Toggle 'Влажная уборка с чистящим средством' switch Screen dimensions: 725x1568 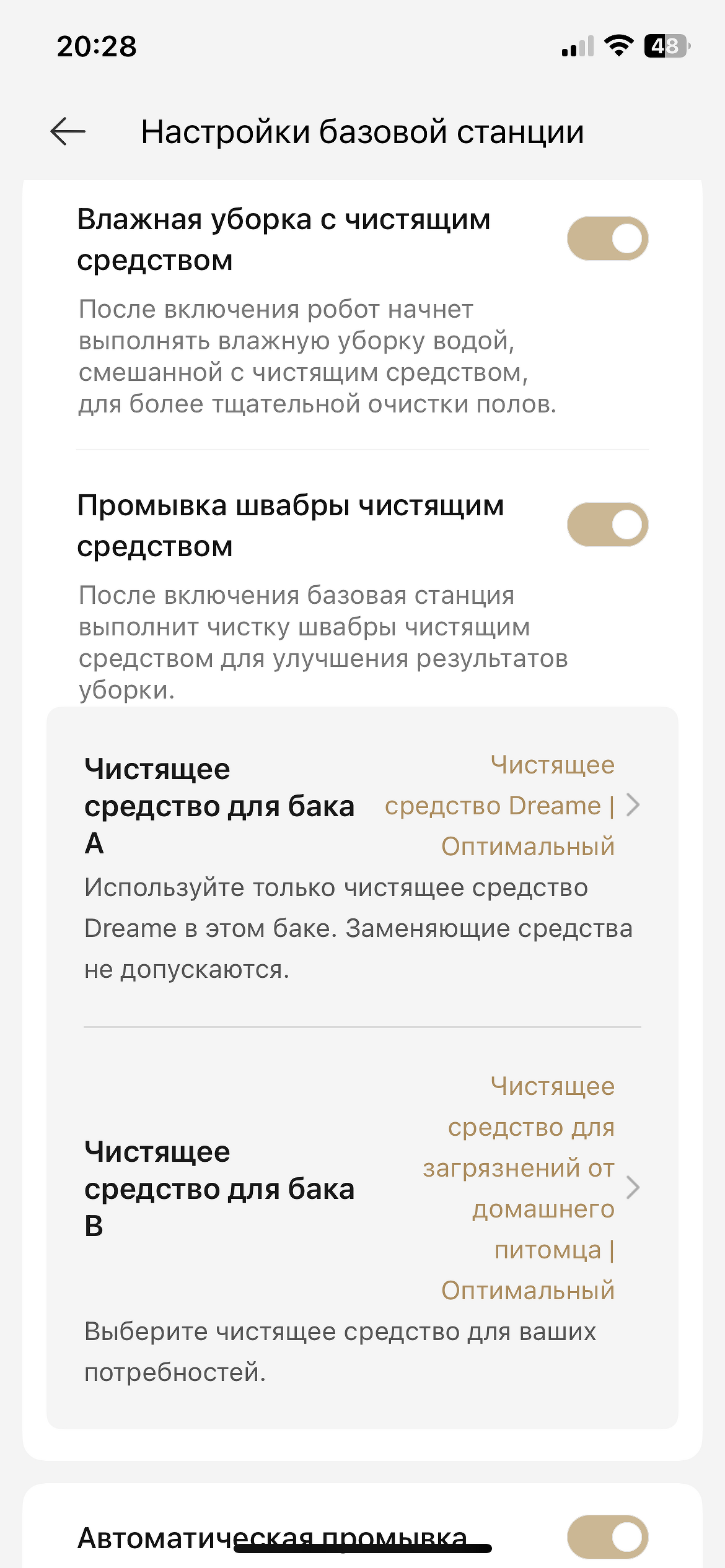click(x=607, y=238)
